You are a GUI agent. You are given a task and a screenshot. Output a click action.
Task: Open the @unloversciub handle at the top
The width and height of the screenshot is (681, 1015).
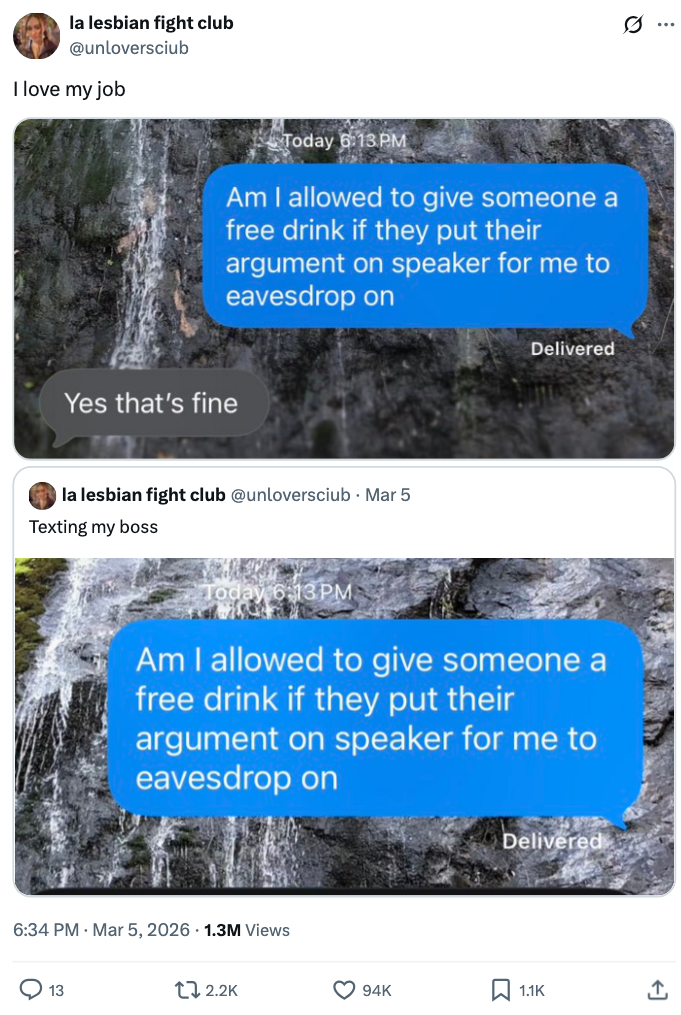pos(128,47)
